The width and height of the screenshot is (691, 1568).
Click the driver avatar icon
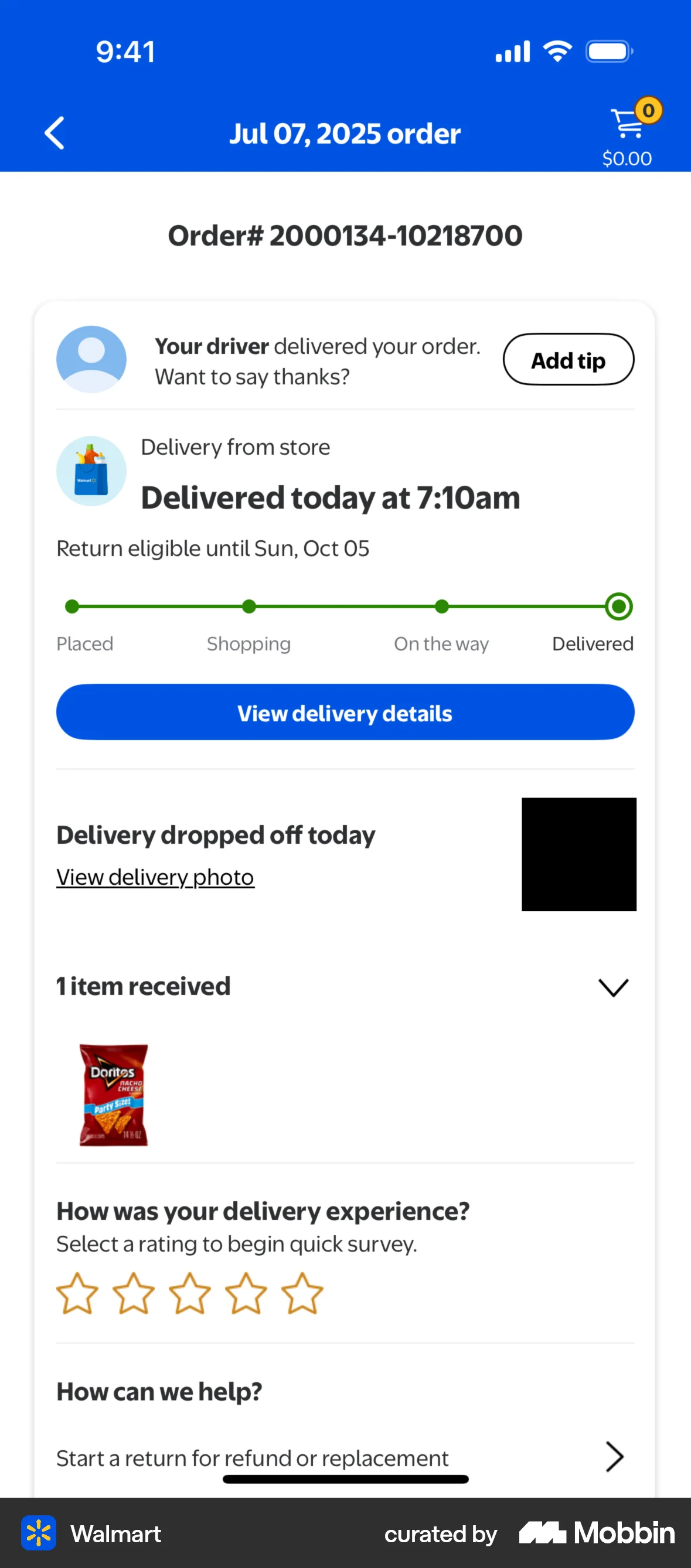(91, 359)
